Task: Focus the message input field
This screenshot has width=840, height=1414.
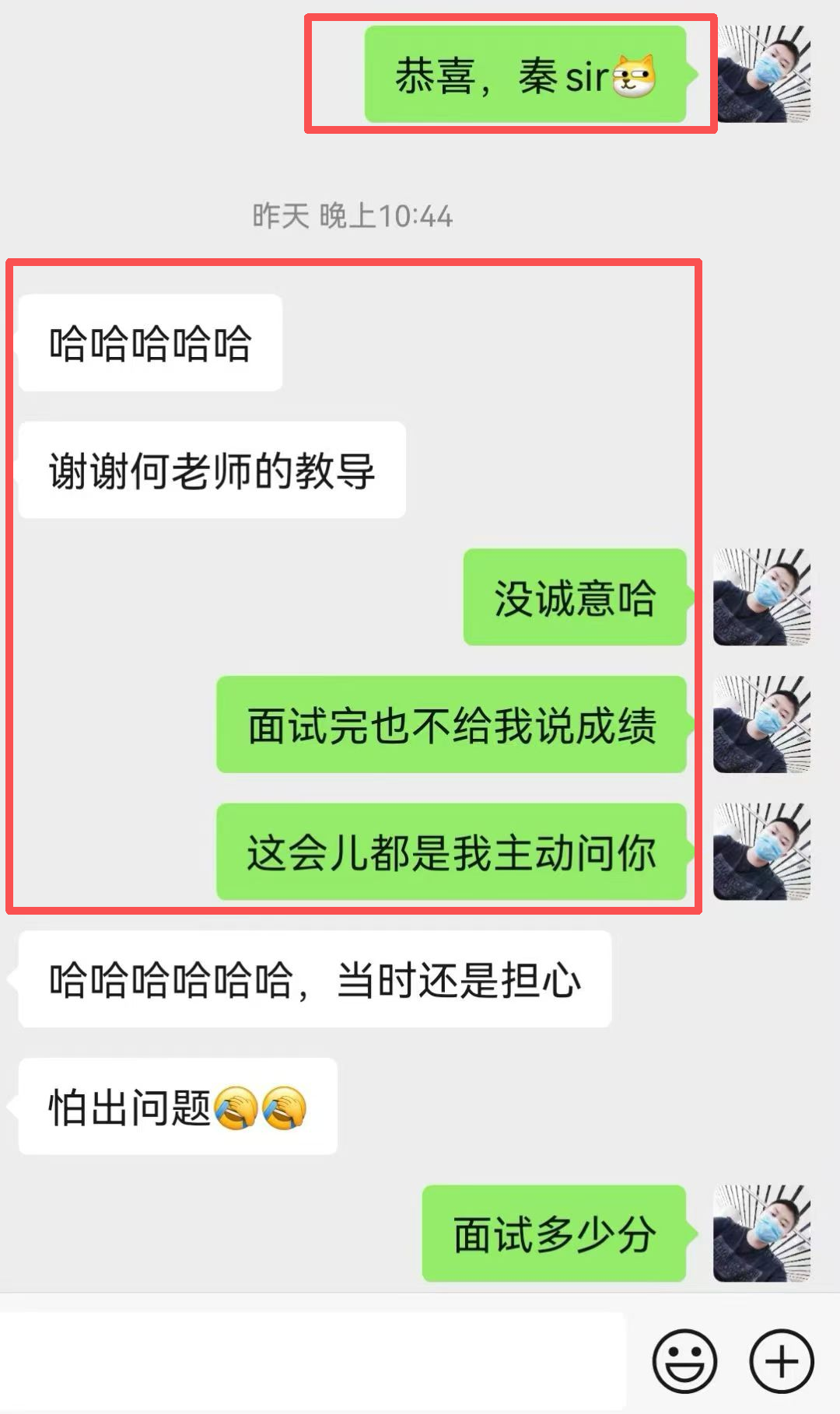Action: point(311,1360)
